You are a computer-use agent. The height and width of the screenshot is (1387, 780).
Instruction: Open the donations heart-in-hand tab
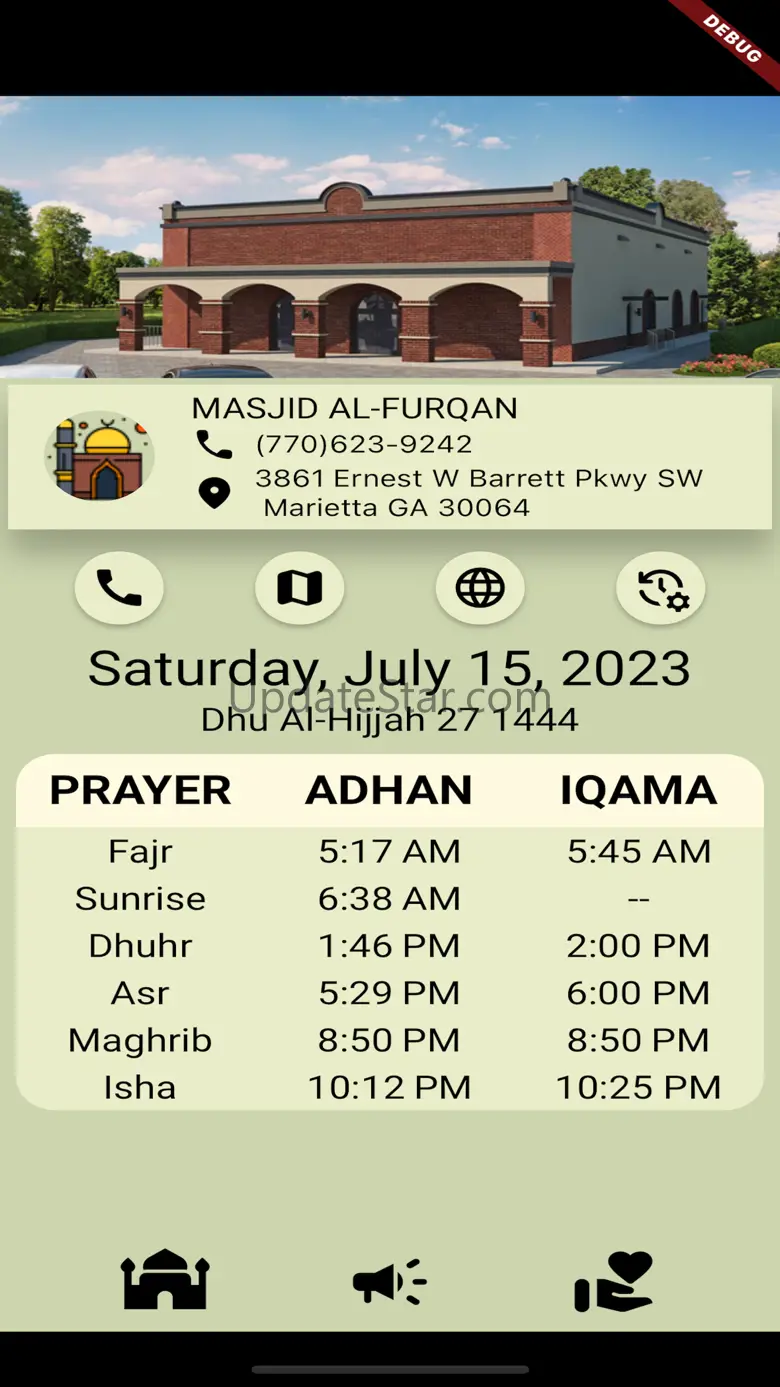(613, 1281)
